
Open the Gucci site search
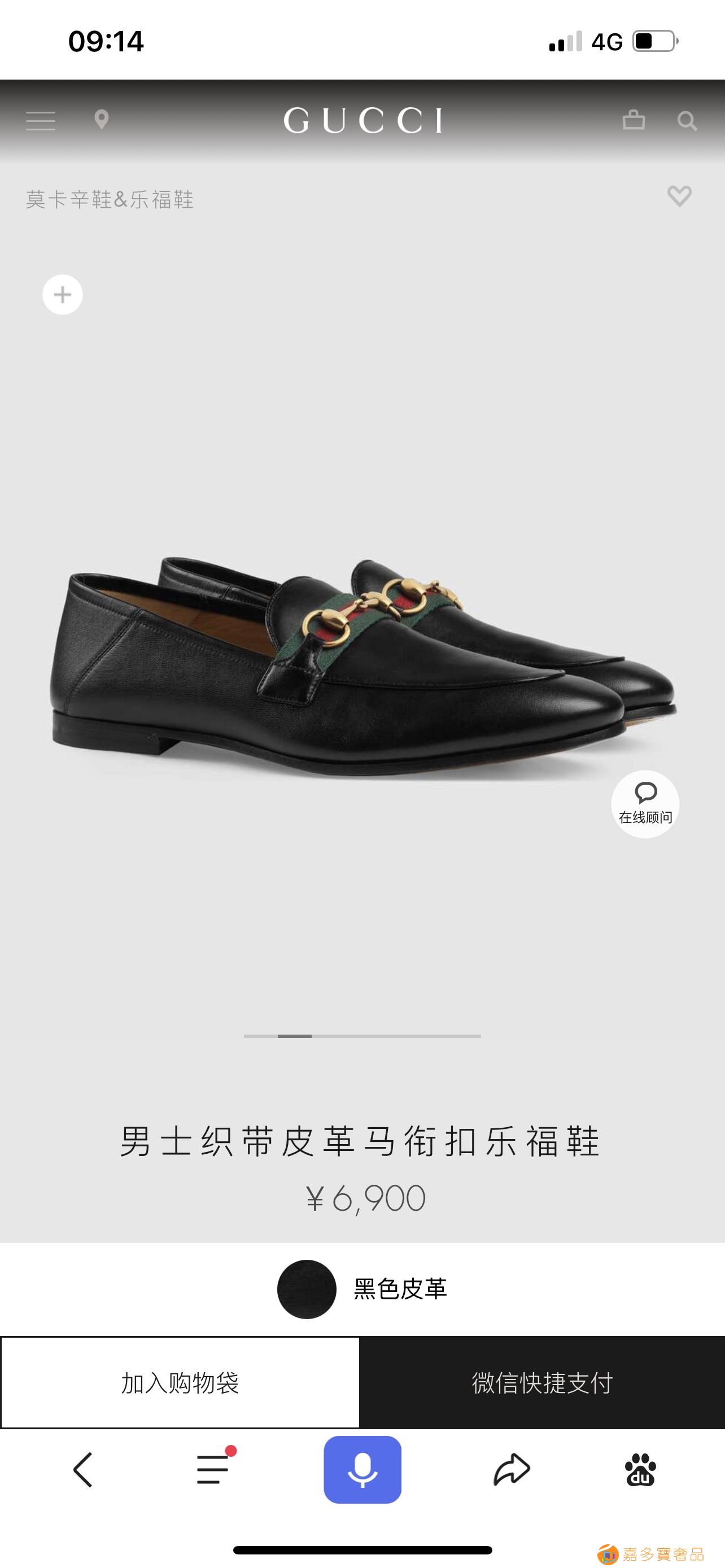[x=687, y=121]
